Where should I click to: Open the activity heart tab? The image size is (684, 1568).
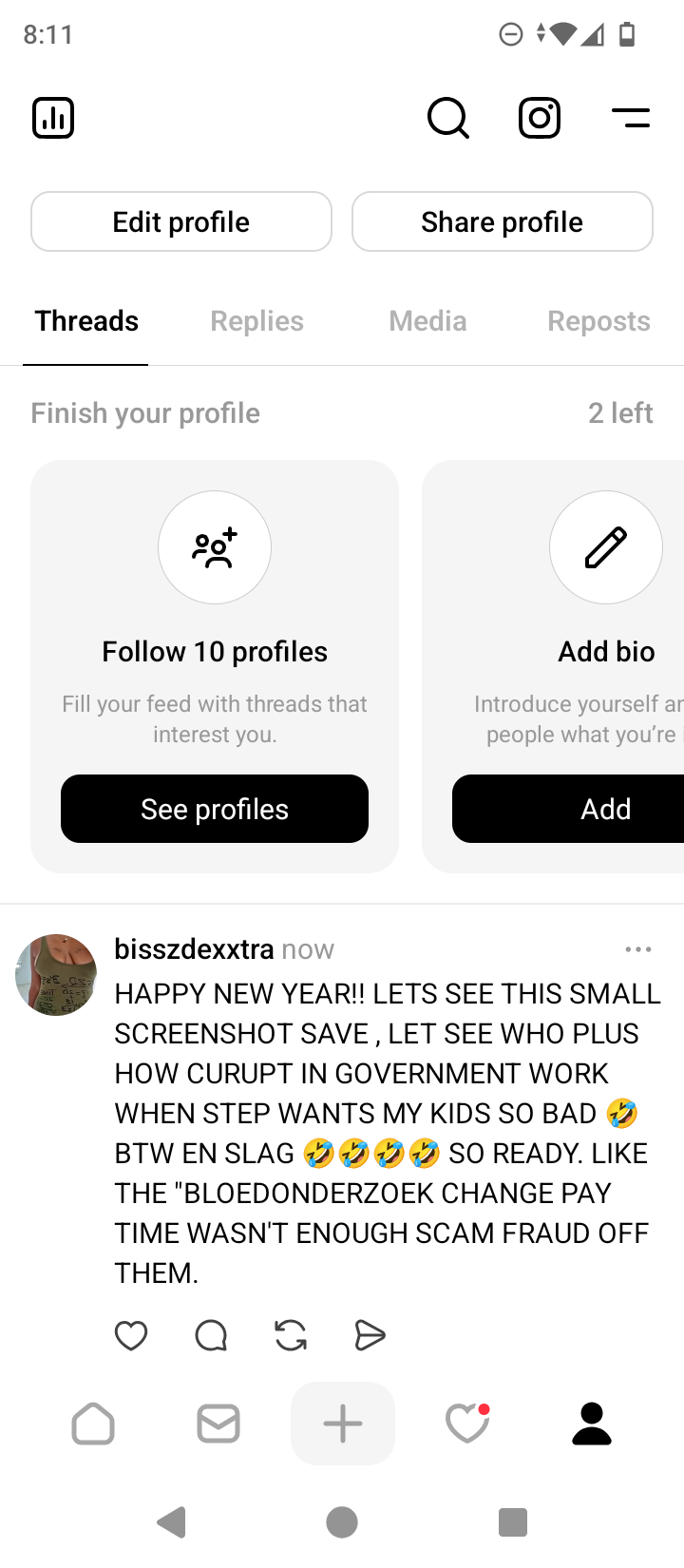pos(466,1424)
